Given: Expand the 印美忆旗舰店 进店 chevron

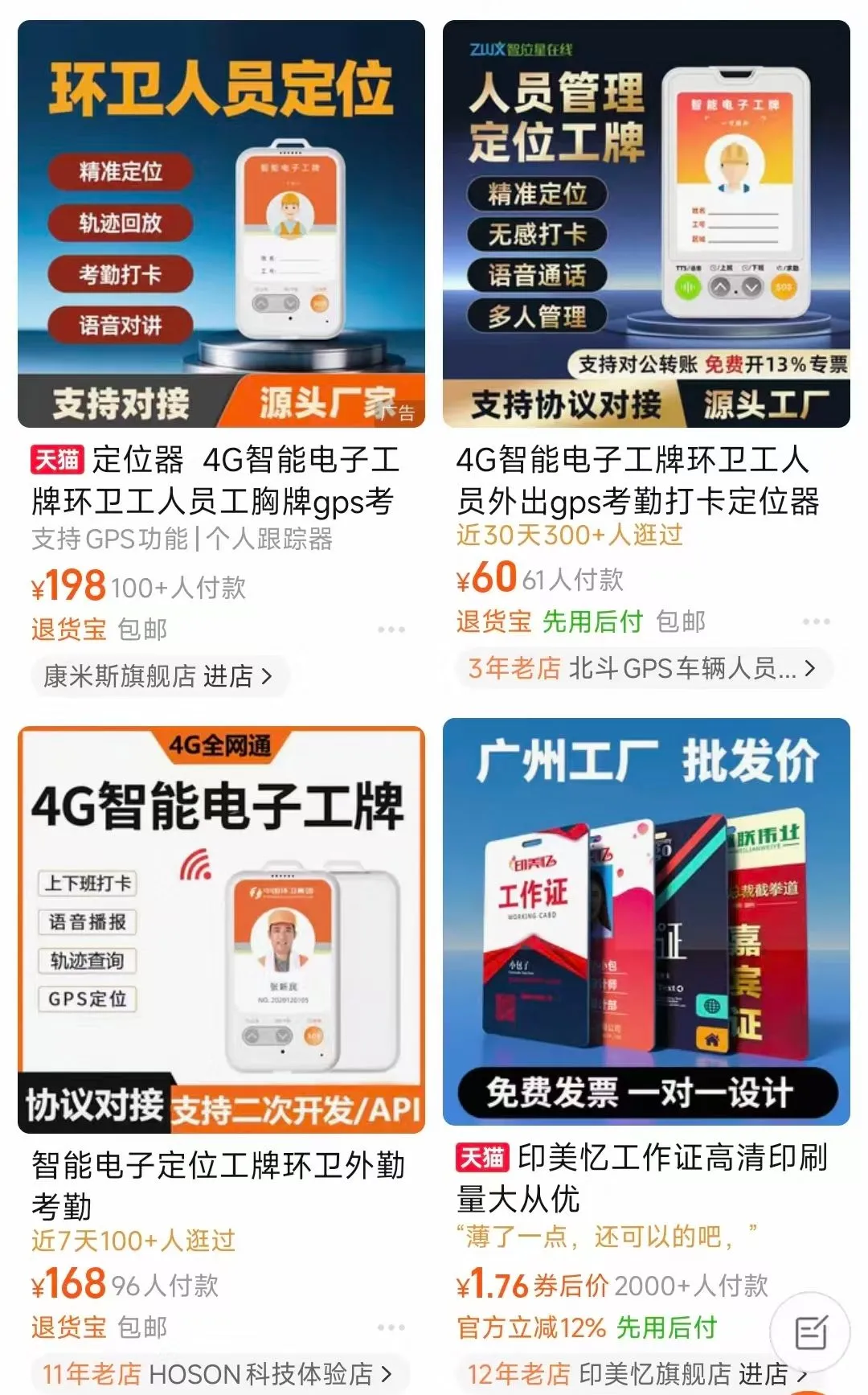Looking at the screenshot, I should click(801, 1375).
